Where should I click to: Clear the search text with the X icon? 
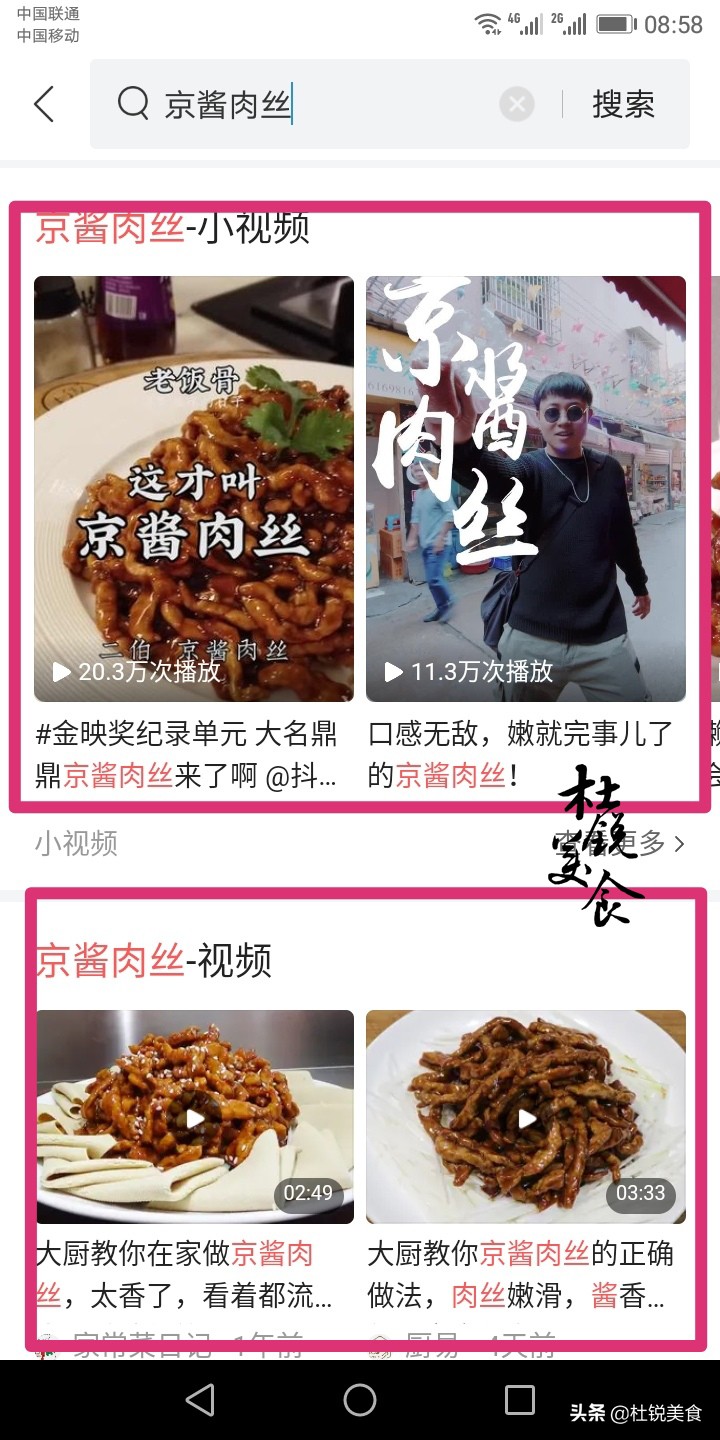[517, 104]
